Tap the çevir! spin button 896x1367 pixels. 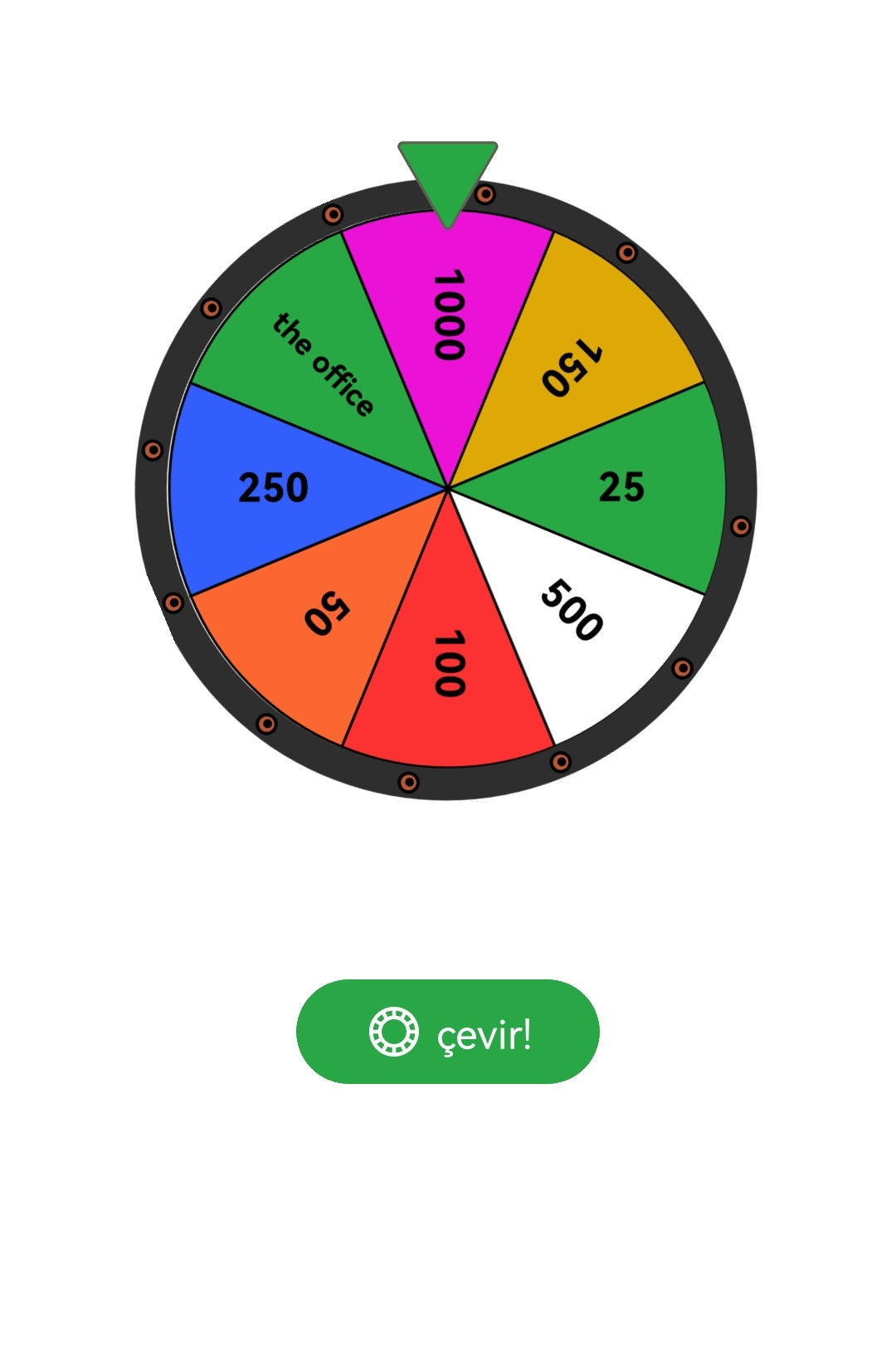click(x=447, y=1032)
